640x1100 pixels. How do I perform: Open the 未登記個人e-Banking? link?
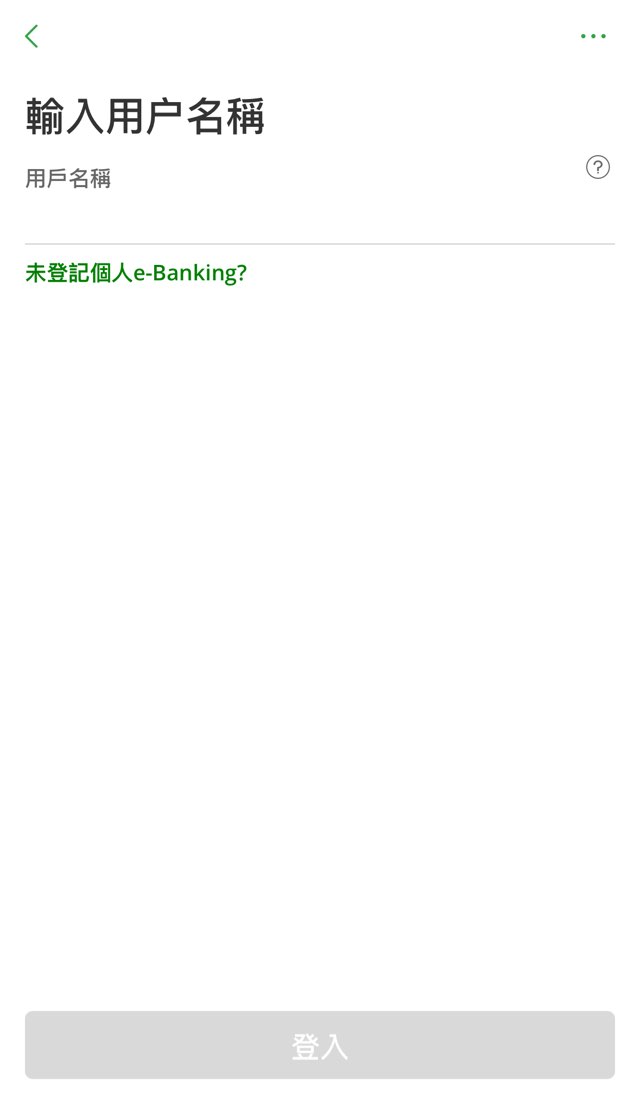[x=136, y=273]
